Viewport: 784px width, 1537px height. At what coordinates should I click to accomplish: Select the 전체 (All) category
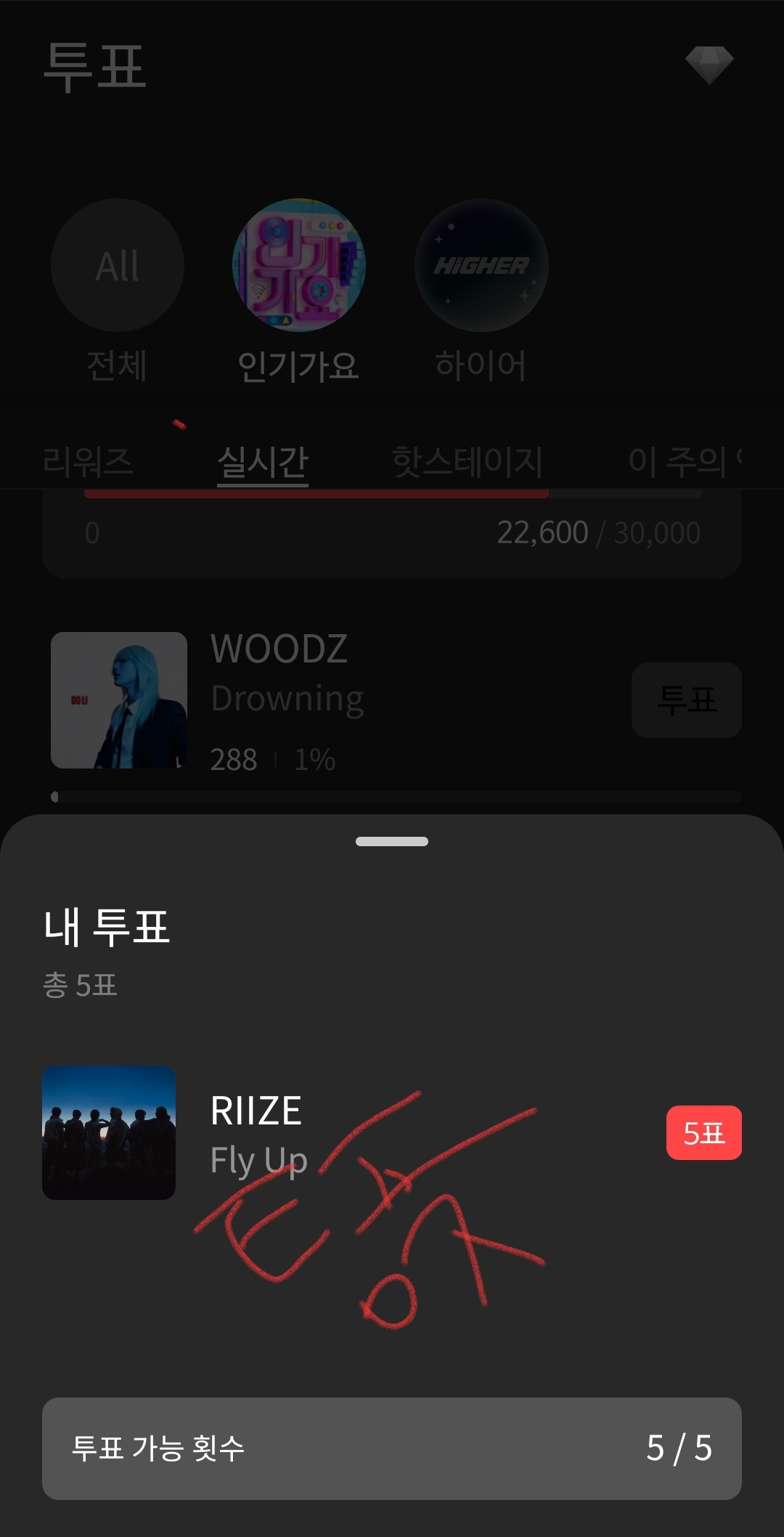pyautogui.click(x=118, y=265)
